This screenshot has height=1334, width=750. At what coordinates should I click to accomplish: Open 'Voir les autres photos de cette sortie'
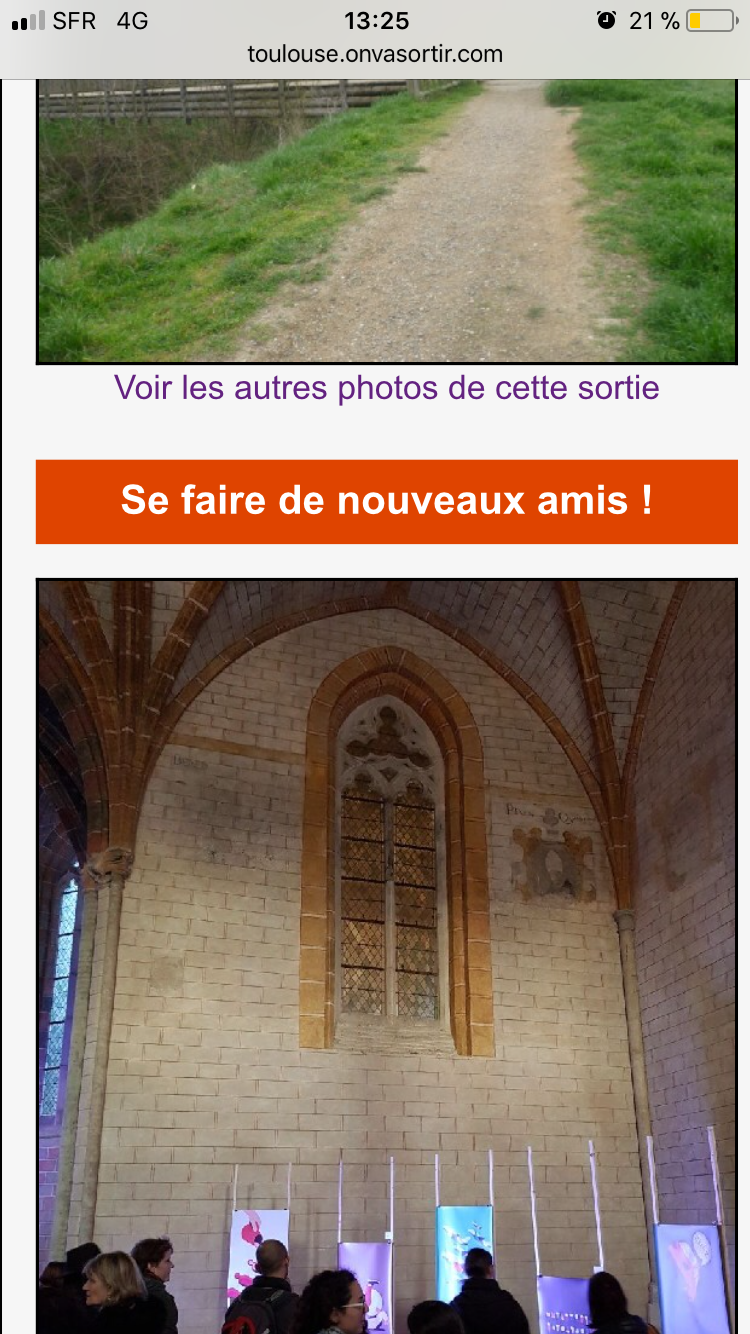point(386,388)
